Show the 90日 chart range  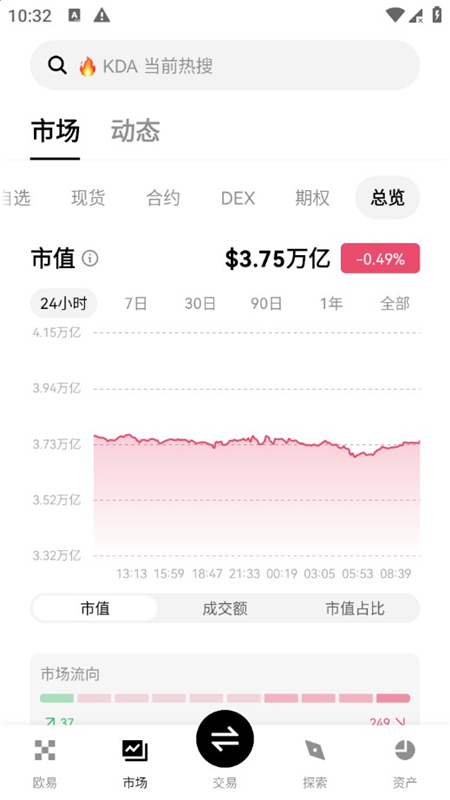(266, 304)
